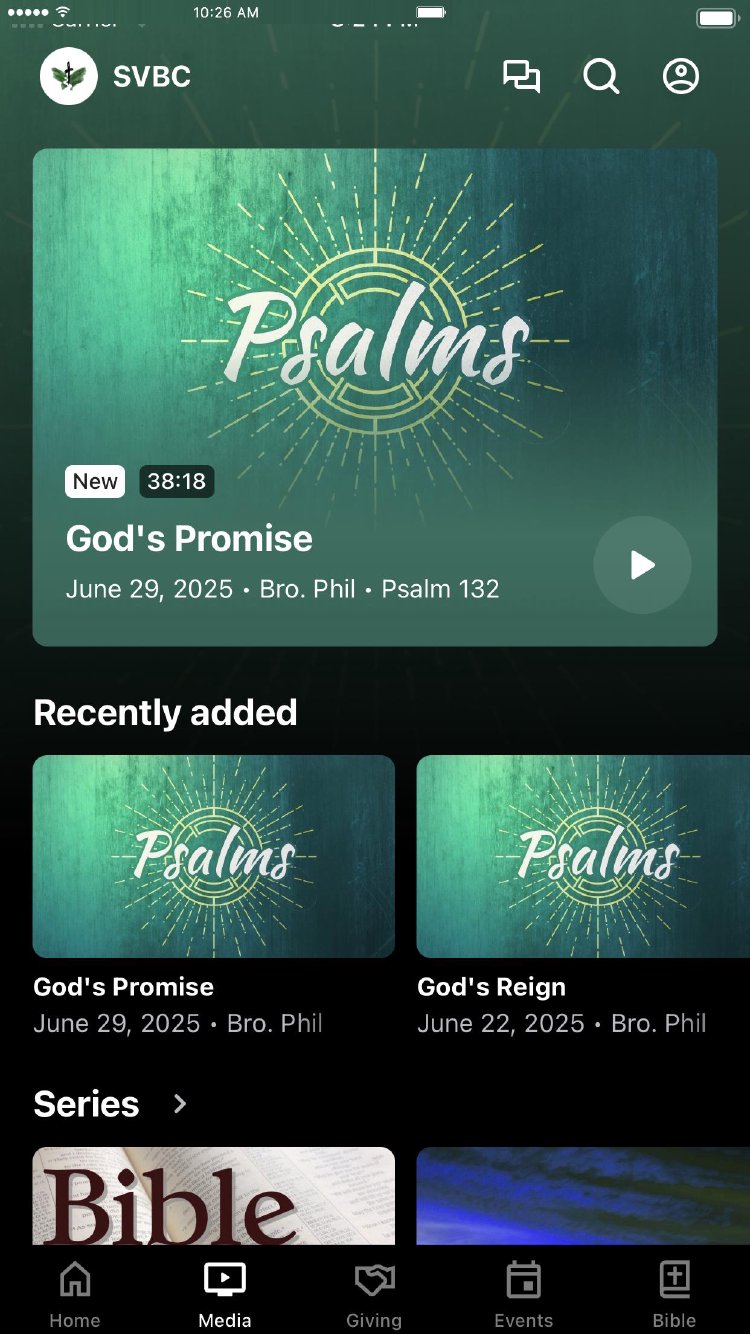Open the blue series tile beside Bible
750x1334 pixels.
coord(583,1196)
